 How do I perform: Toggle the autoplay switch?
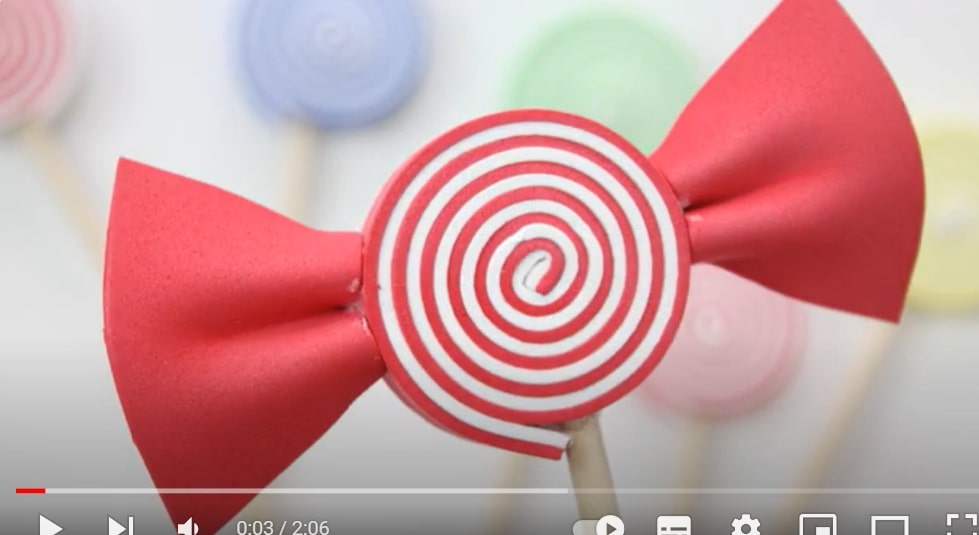pos(600,526)
